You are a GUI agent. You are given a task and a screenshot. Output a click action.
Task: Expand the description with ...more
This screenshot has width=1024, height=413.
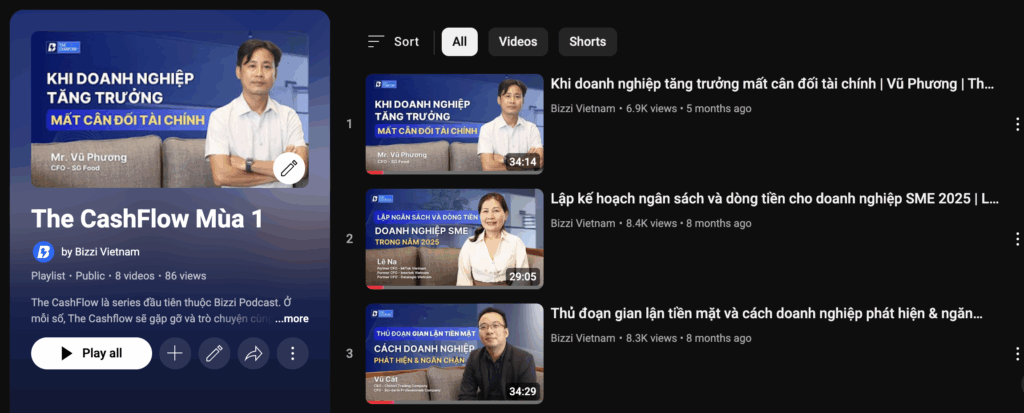pyautogui.click(x=292, y=319)
